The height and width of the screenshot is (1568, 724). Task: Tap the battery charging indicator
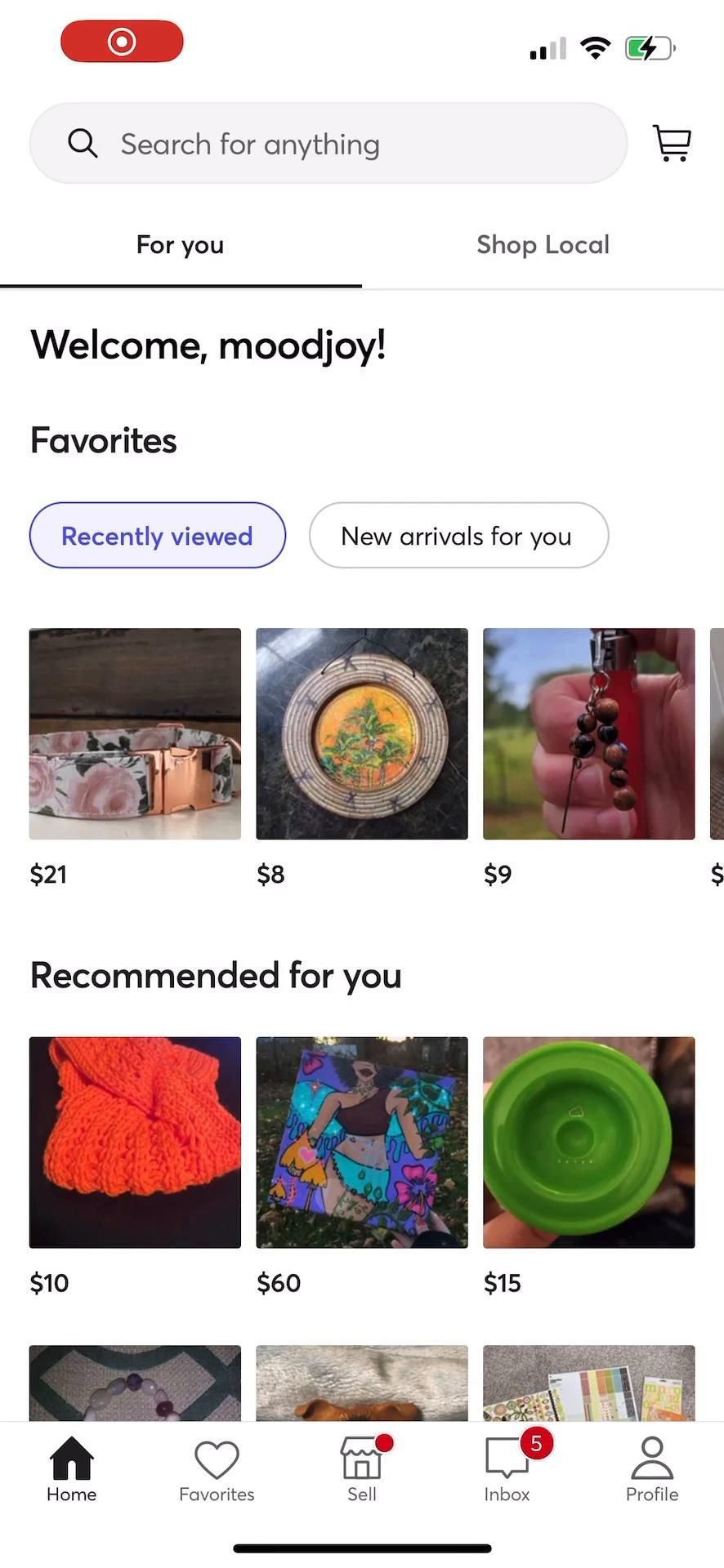(x=649, y=48)
